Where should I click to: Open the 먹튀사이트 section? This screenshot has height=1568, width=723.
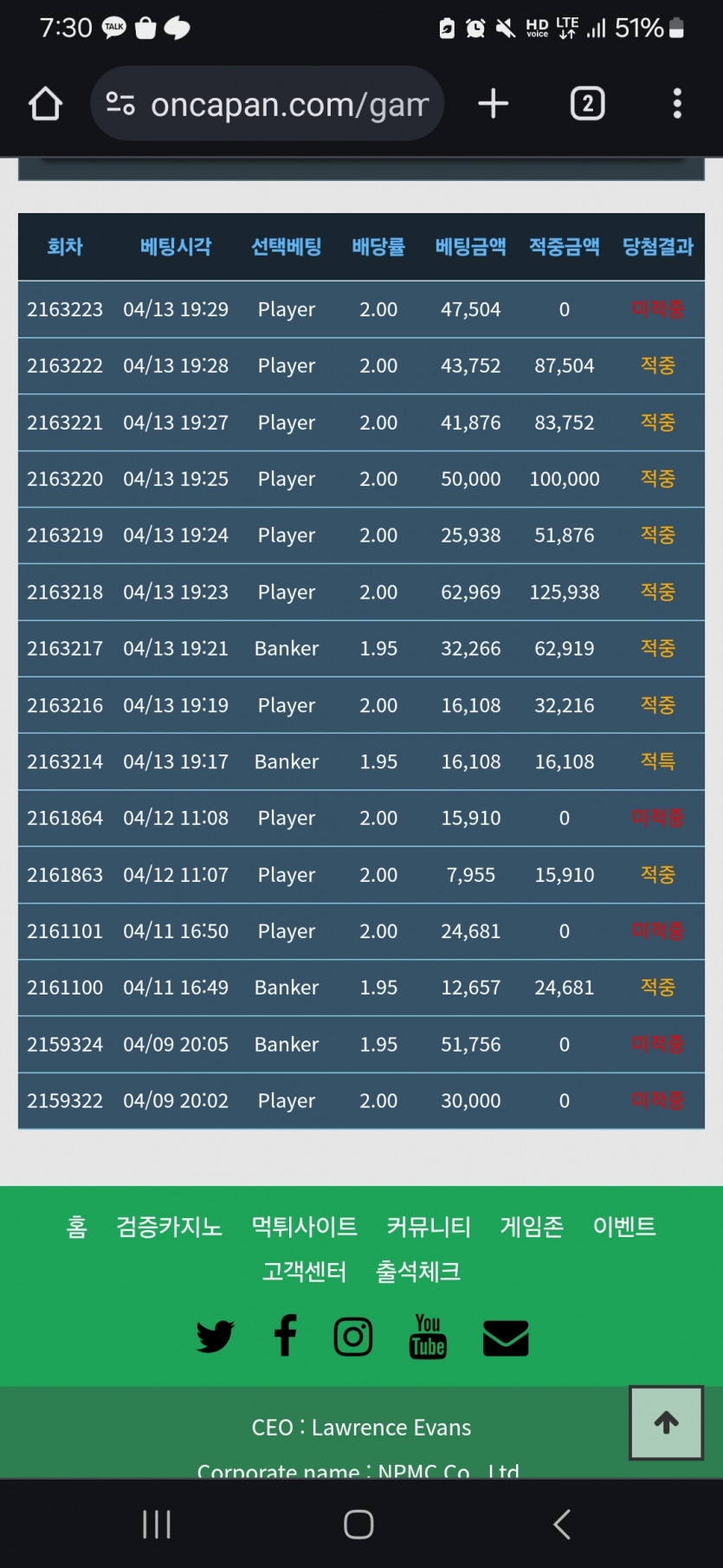(x=304, y=1227)
